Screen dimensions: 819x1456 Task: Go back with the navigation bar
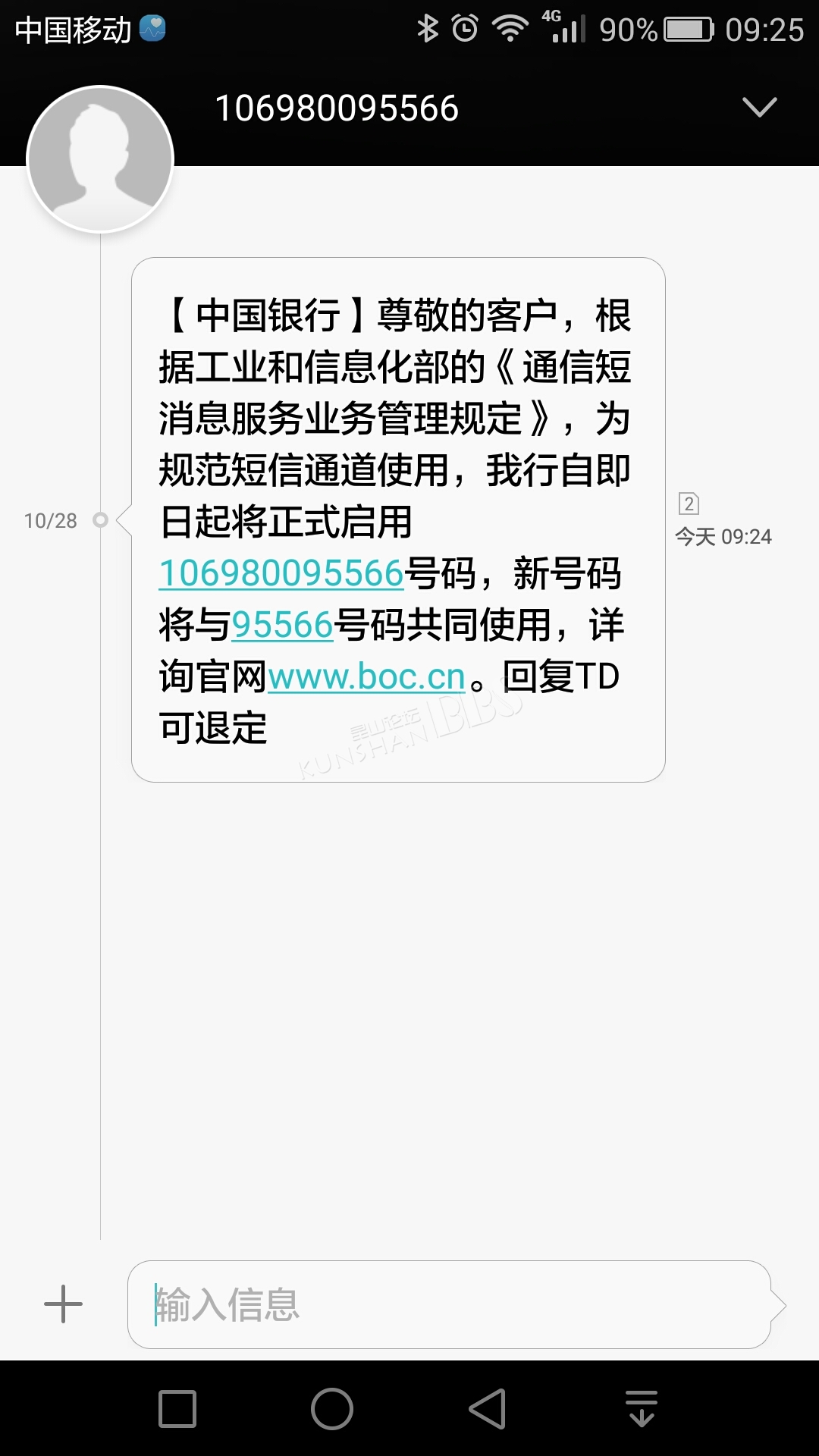tap(487, 1409)
